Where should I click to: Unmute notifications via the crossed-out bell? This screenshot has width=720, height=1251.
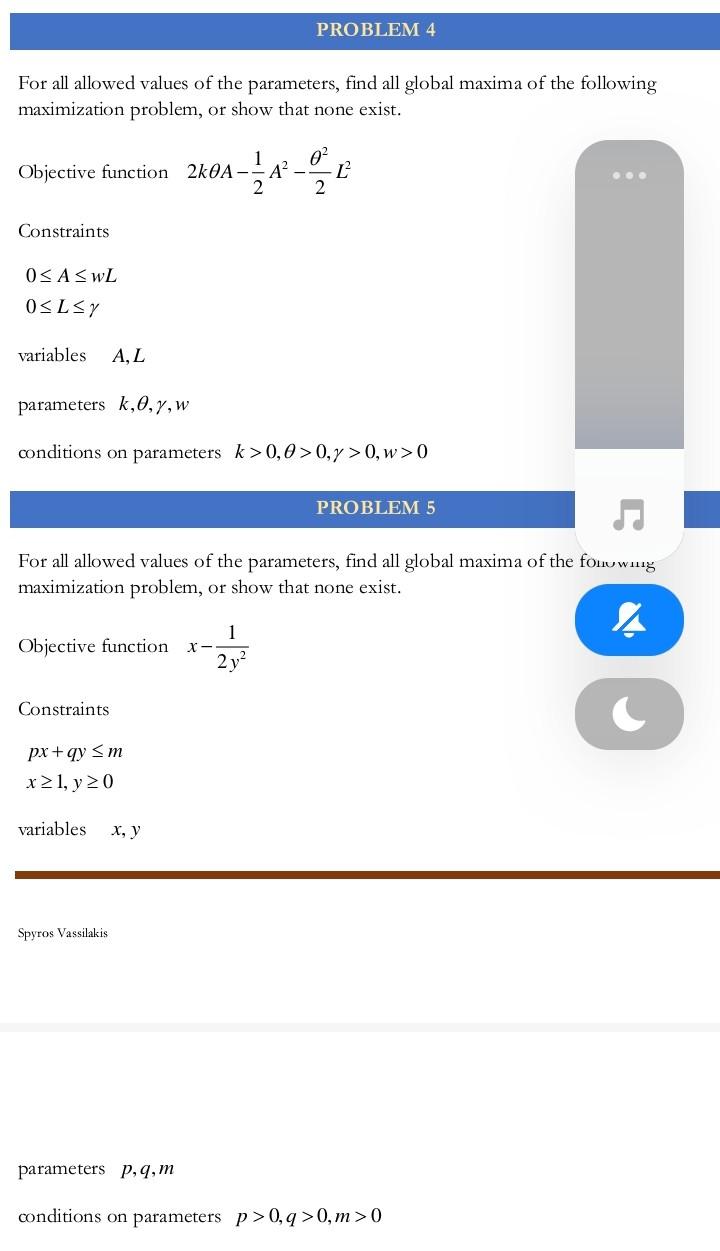click(x=629, y=620)
